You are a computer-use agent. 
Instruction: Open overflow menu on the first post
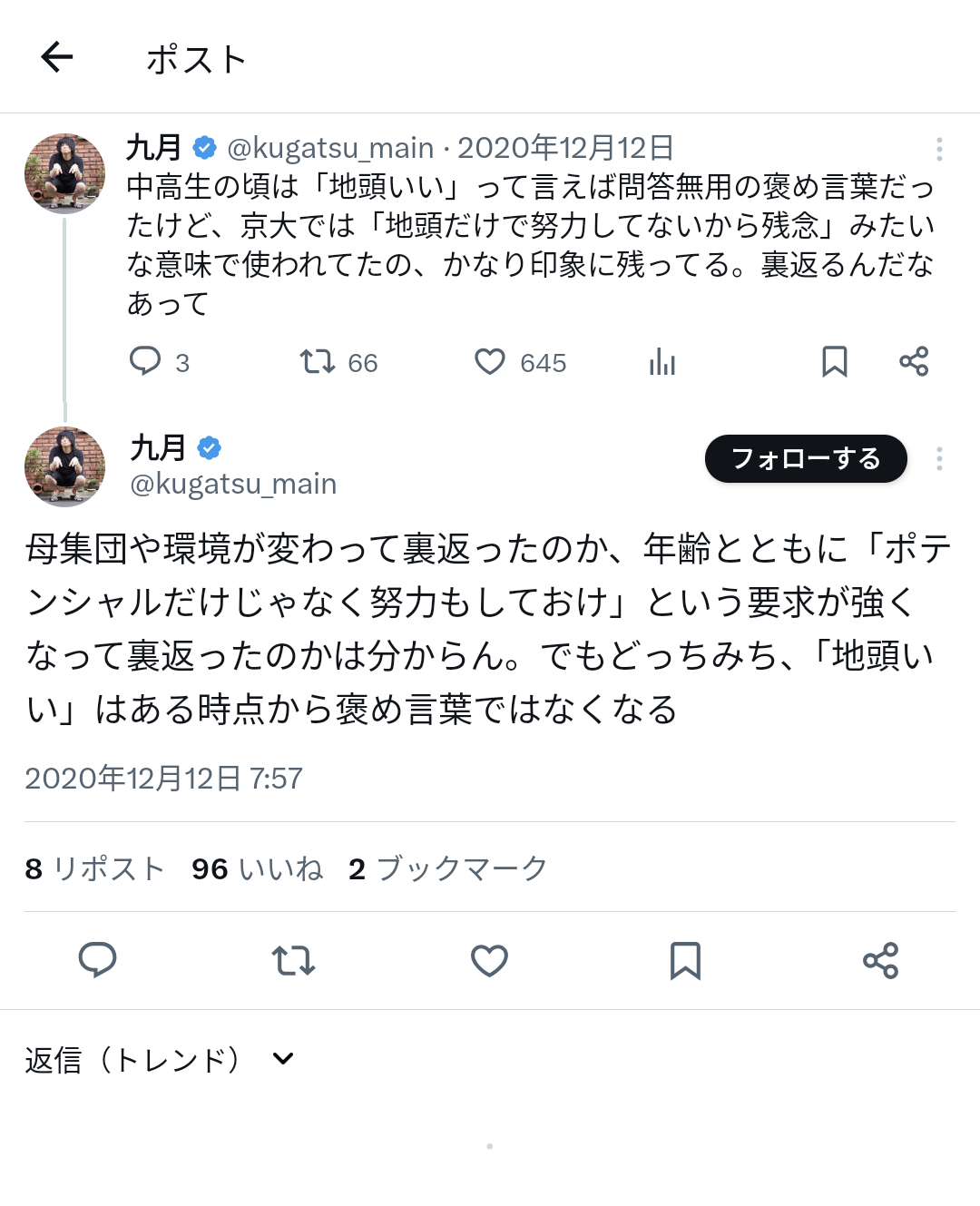click(939, 149)
